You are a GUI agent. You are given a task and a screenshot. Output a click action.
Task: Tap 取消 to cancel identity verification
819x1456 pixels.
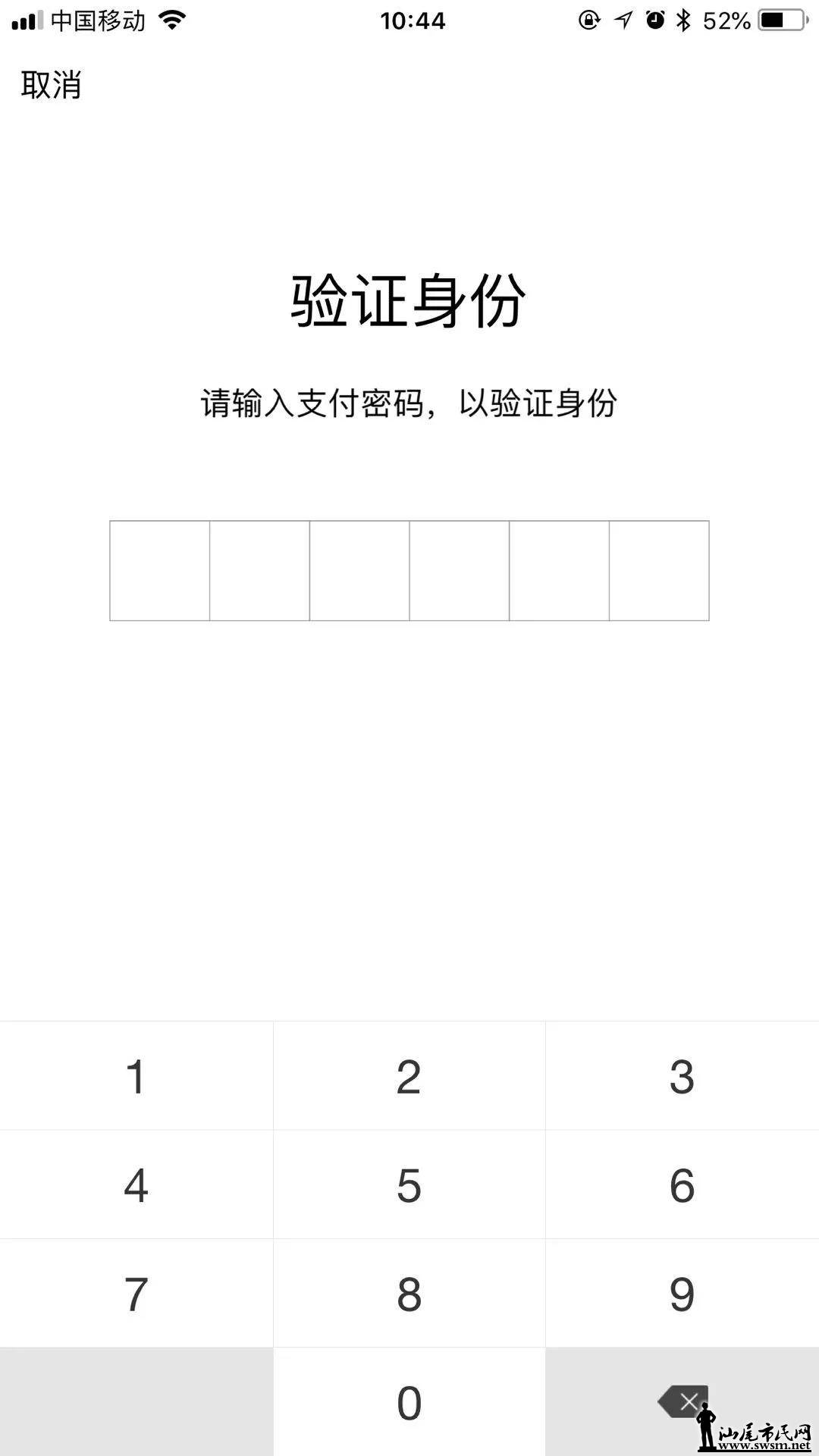click(x=51, y=84)
